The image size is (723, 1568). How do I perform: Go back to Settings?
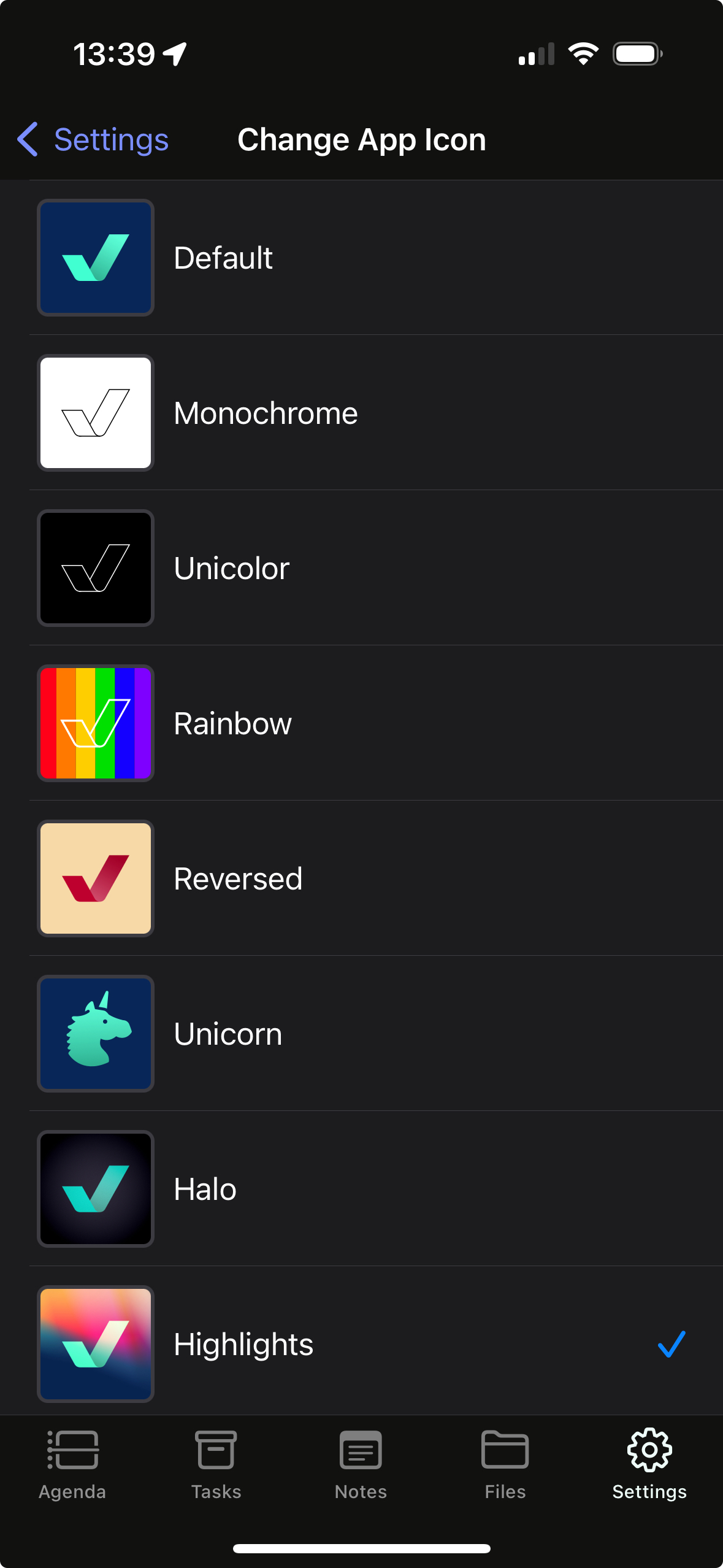pos(93,140)
